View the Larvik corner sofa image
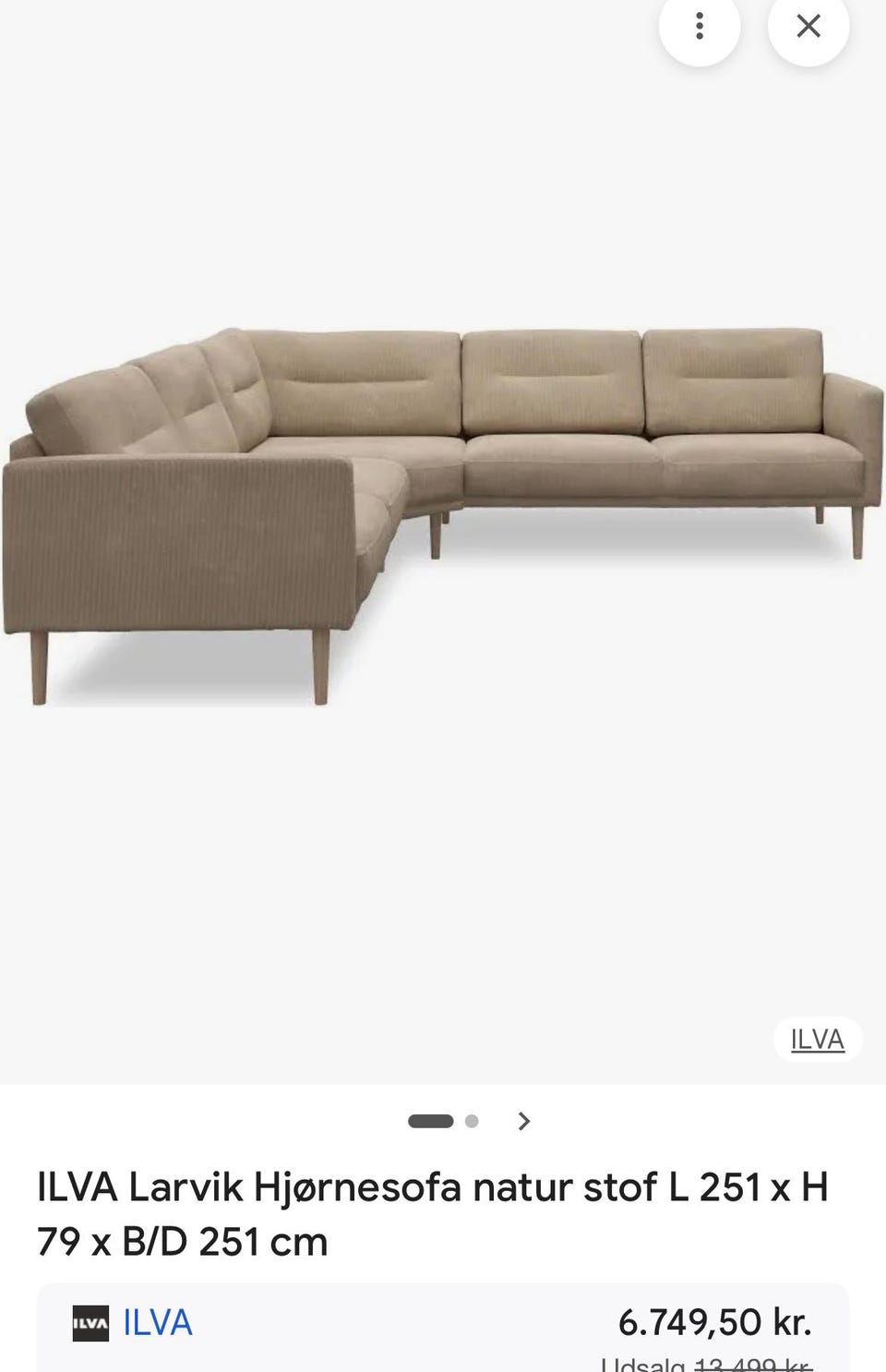This screenshot has height=1372, width=886. coord(442,515)
